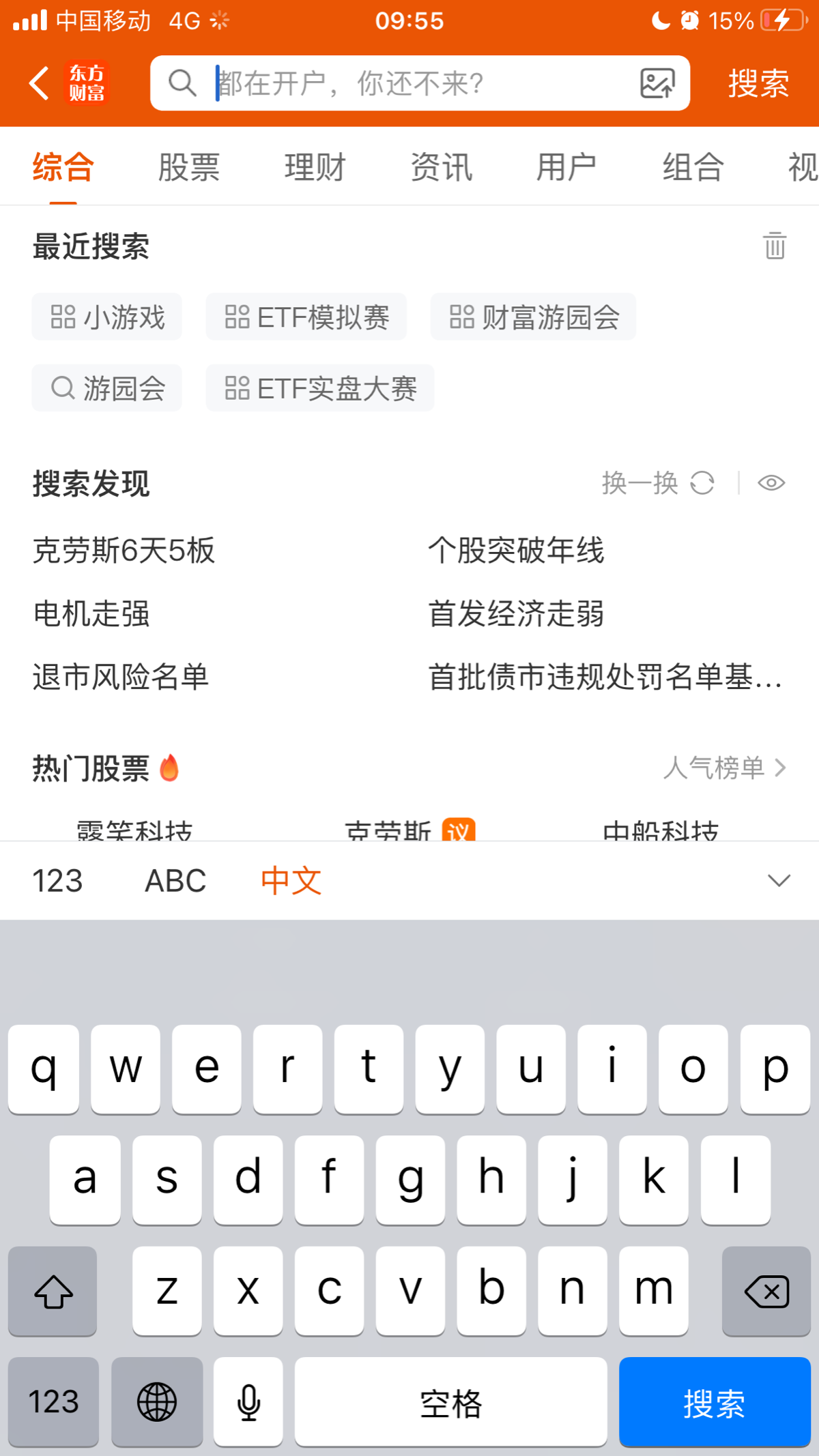Tap the search input field

click(x=409, y=83)
